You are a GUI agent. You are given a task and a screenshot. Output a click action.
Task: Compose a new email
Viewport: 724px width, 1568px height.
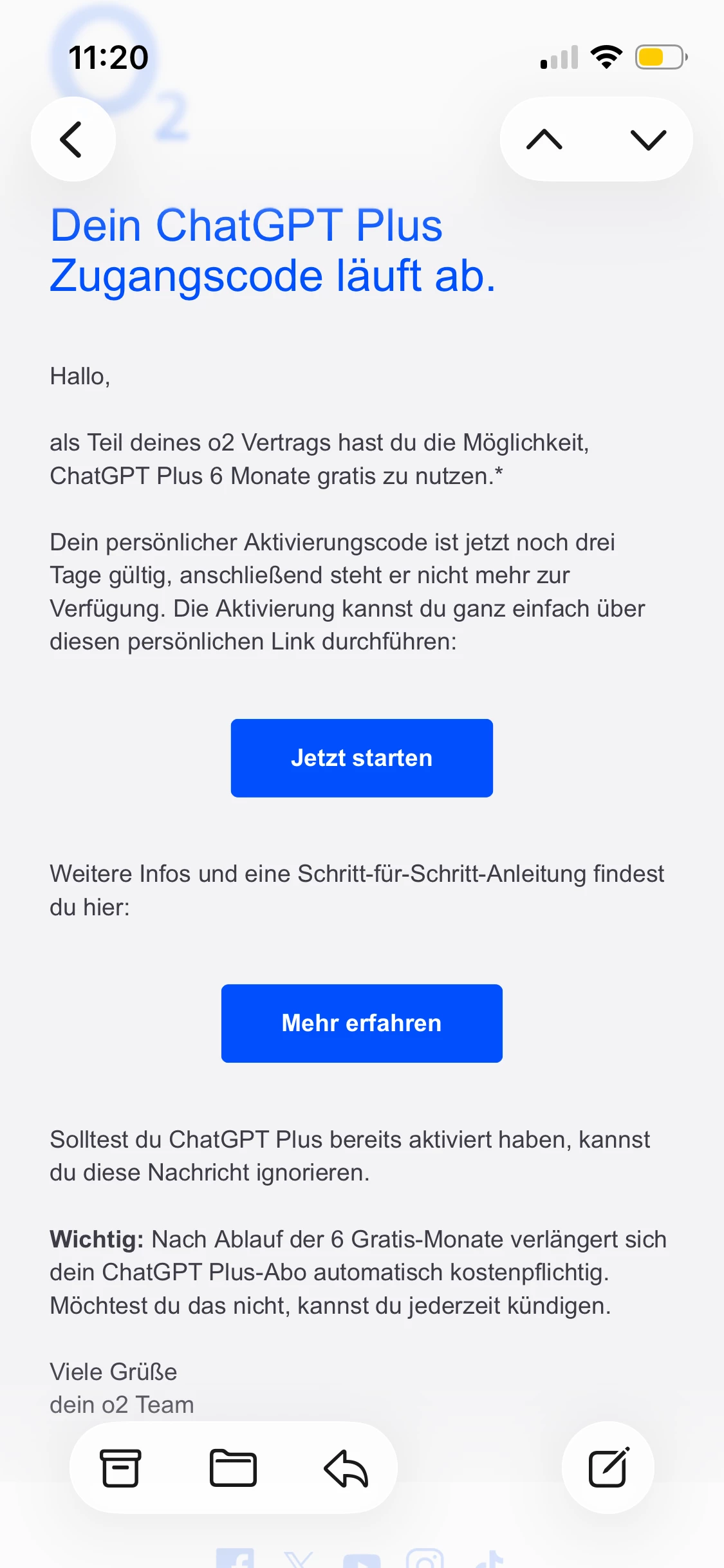pyautogui.click(x=608, y=1468)
